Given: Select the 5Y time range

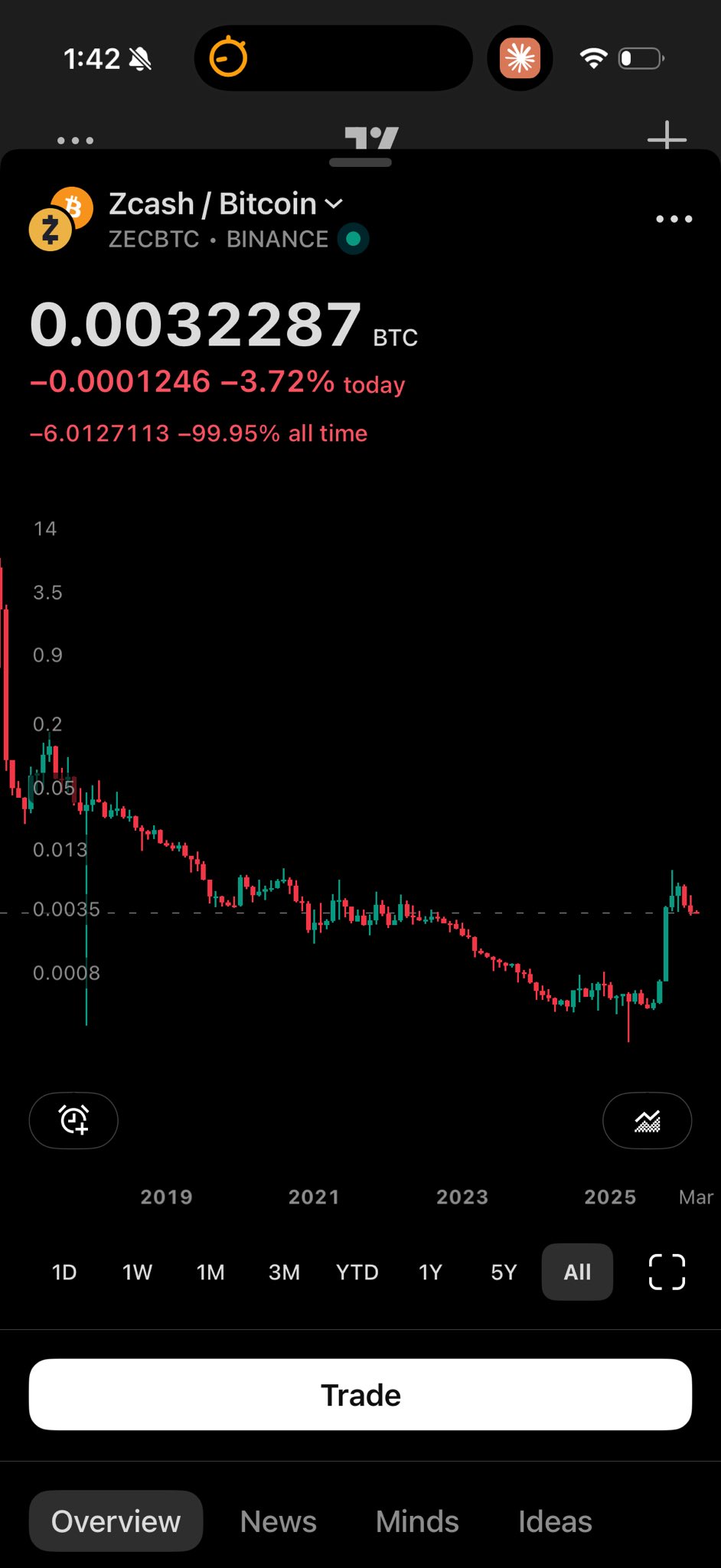Looking at the screenshot, I should coord(504,1272).
